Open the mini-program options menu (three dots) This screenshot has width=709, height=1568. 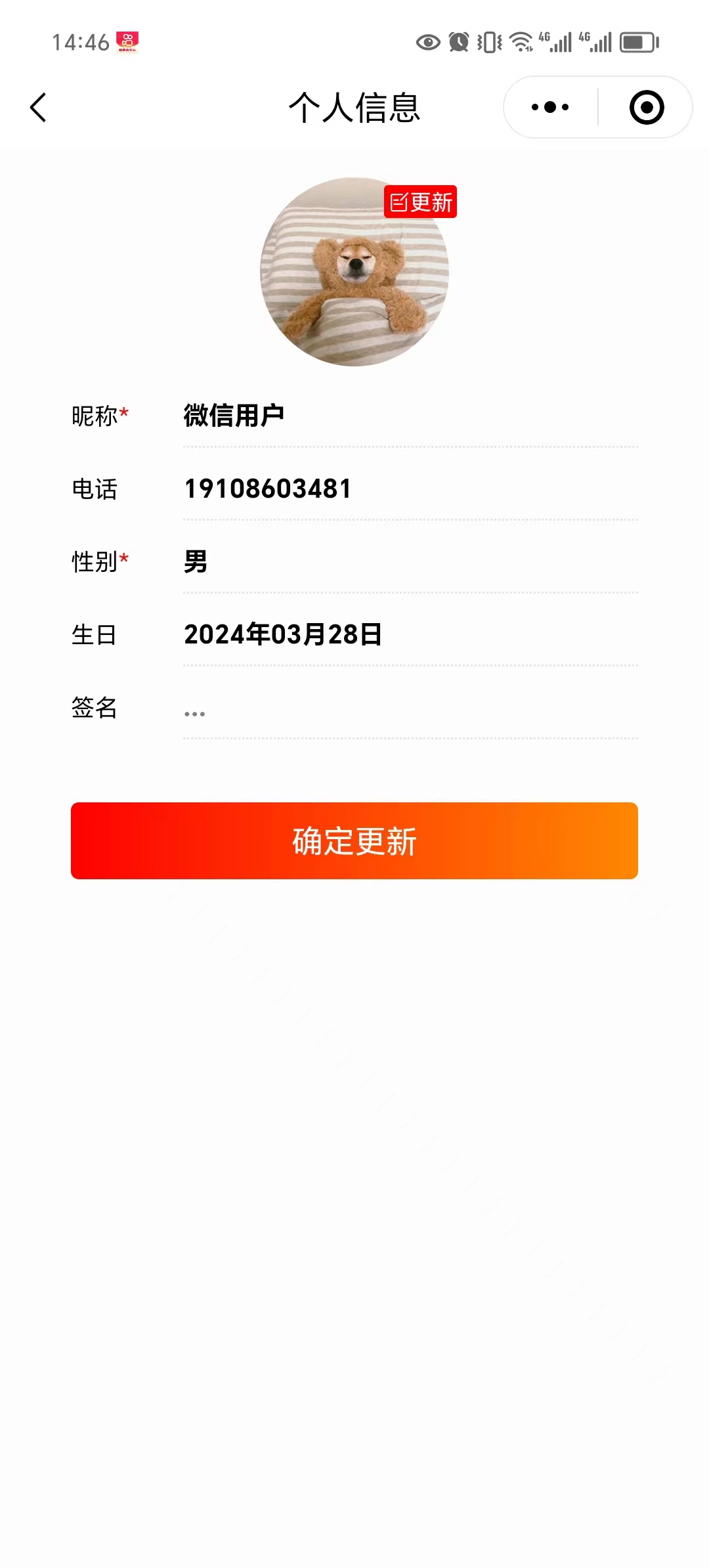tap(549, 106)
